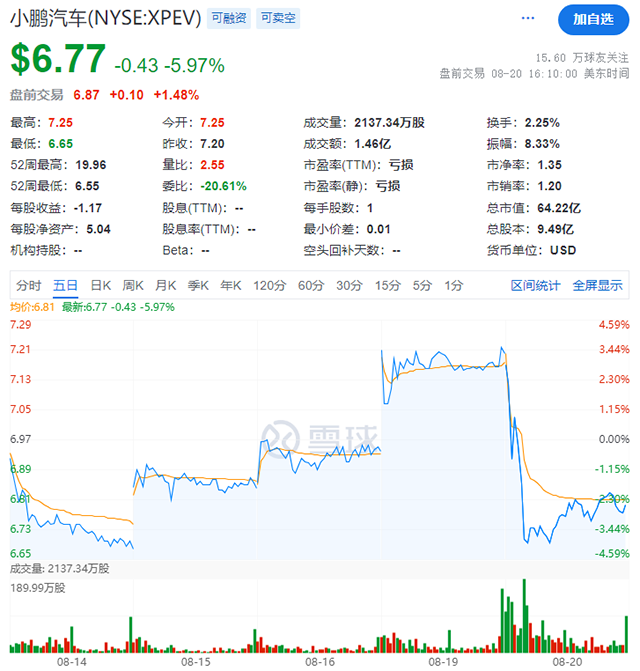Tap the 可卖空 tag
This screenshot has width=640, height=671.
pyautogui.click(x=277, y=19)
